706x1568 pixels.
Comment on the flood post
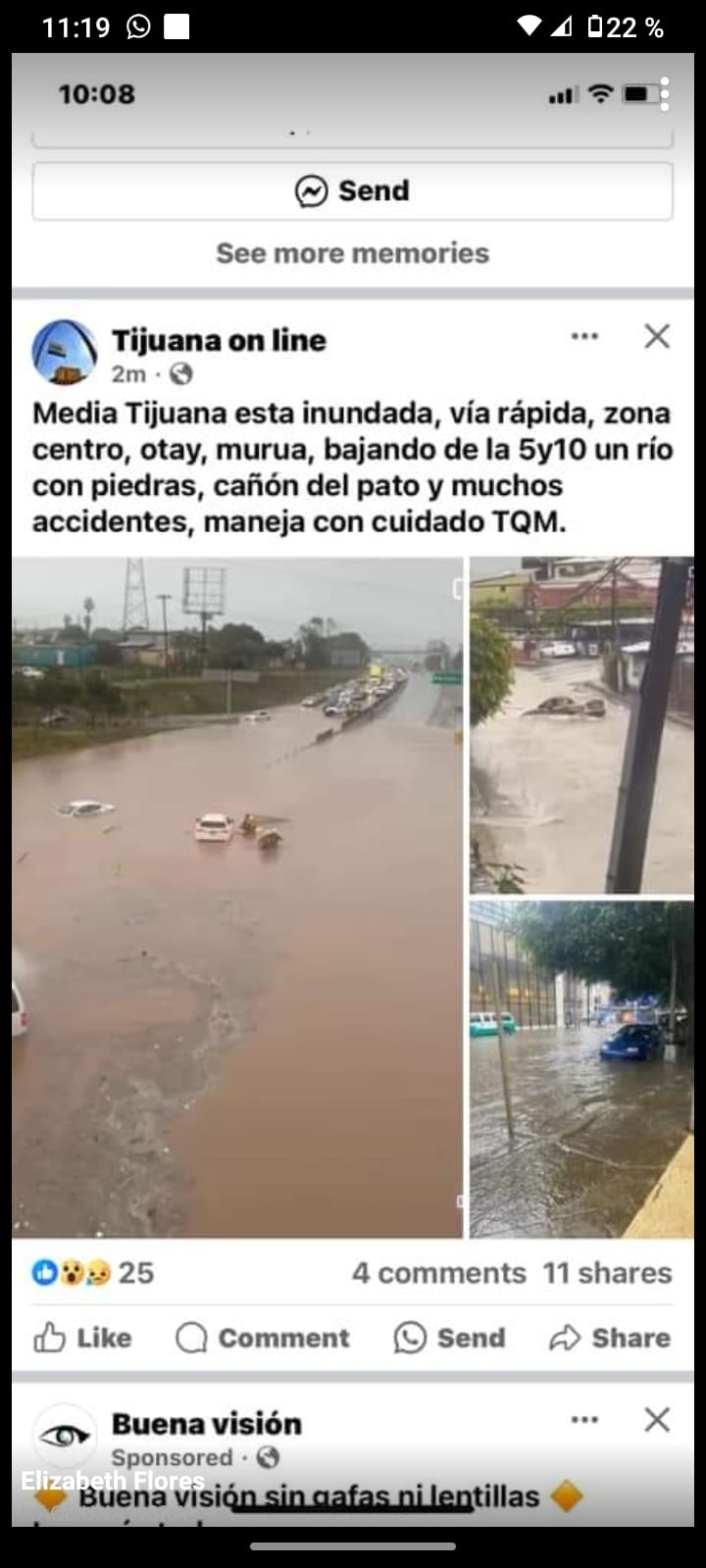[x=262, y=1338]
